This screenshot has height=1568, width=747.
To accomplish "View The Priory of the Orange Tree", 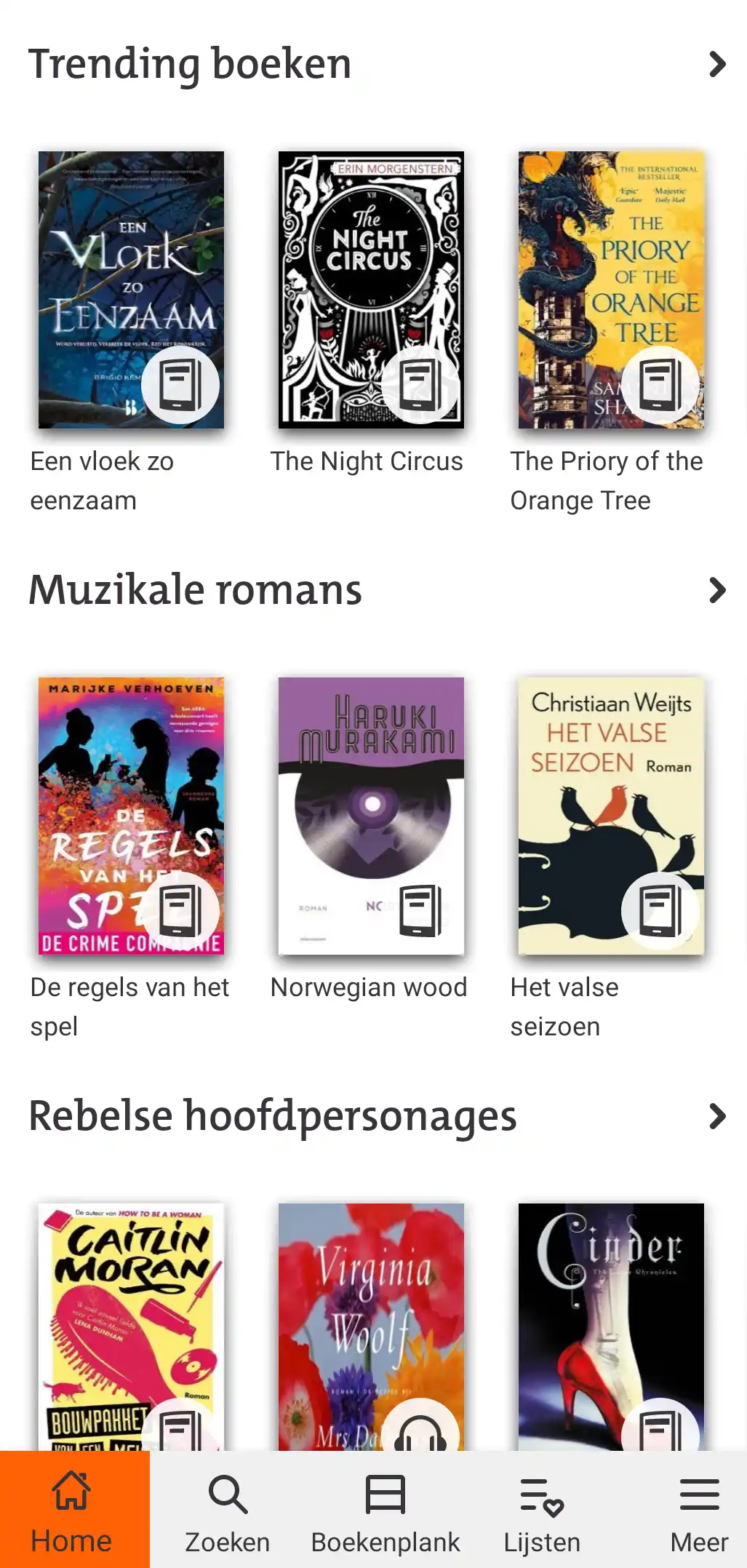I will click(x=611, y=290).
